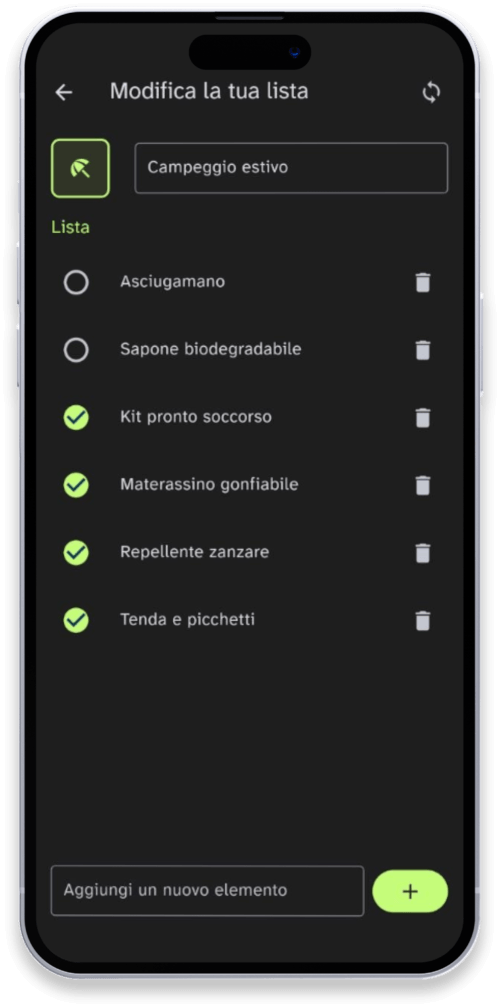500x1007 pixels.
Task: Uncheck Kit pronto soccorso
Action: (x=76, y=417)
